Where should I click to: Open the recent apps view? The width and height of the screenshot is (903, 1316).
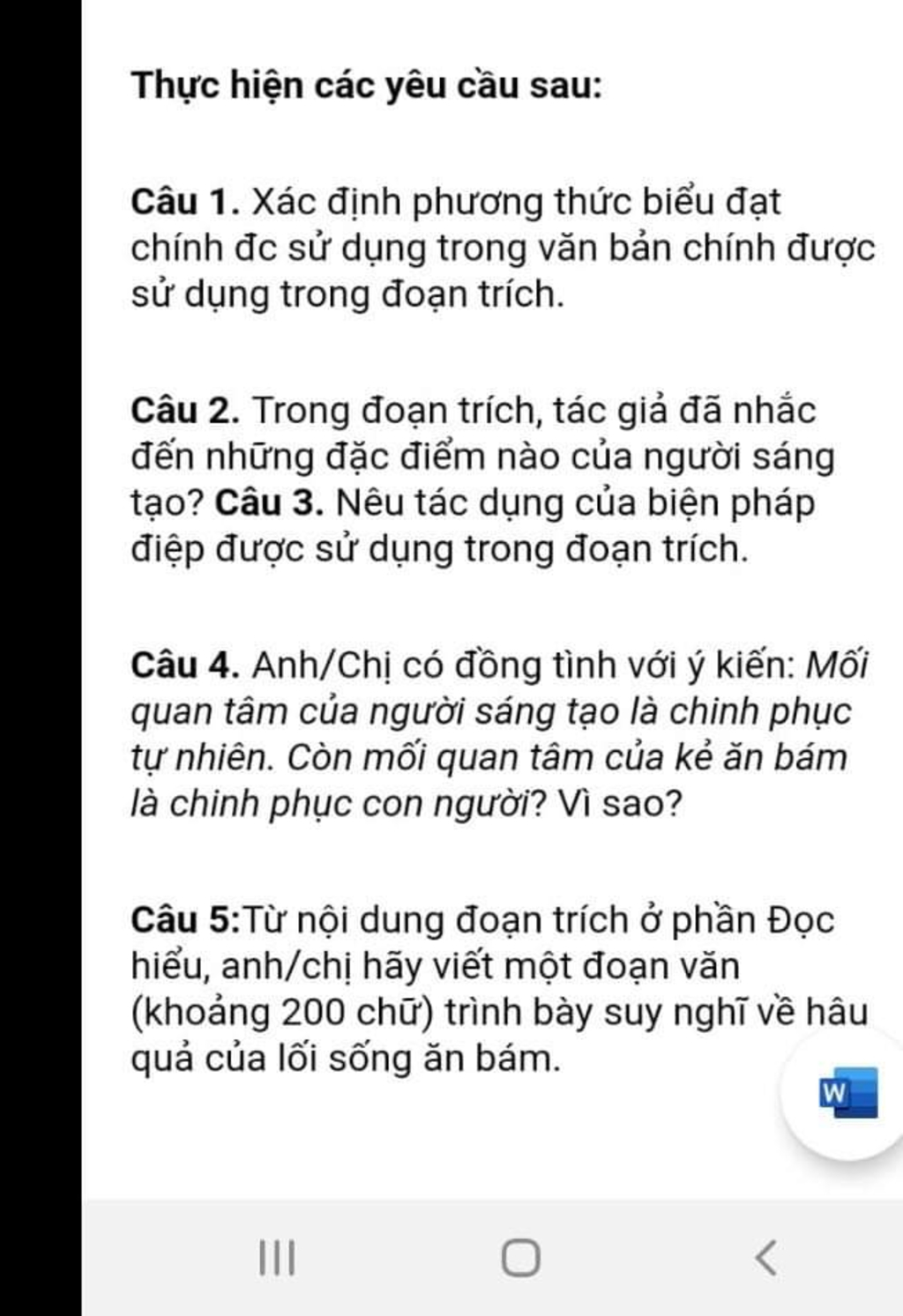(x=277, y=1258)
